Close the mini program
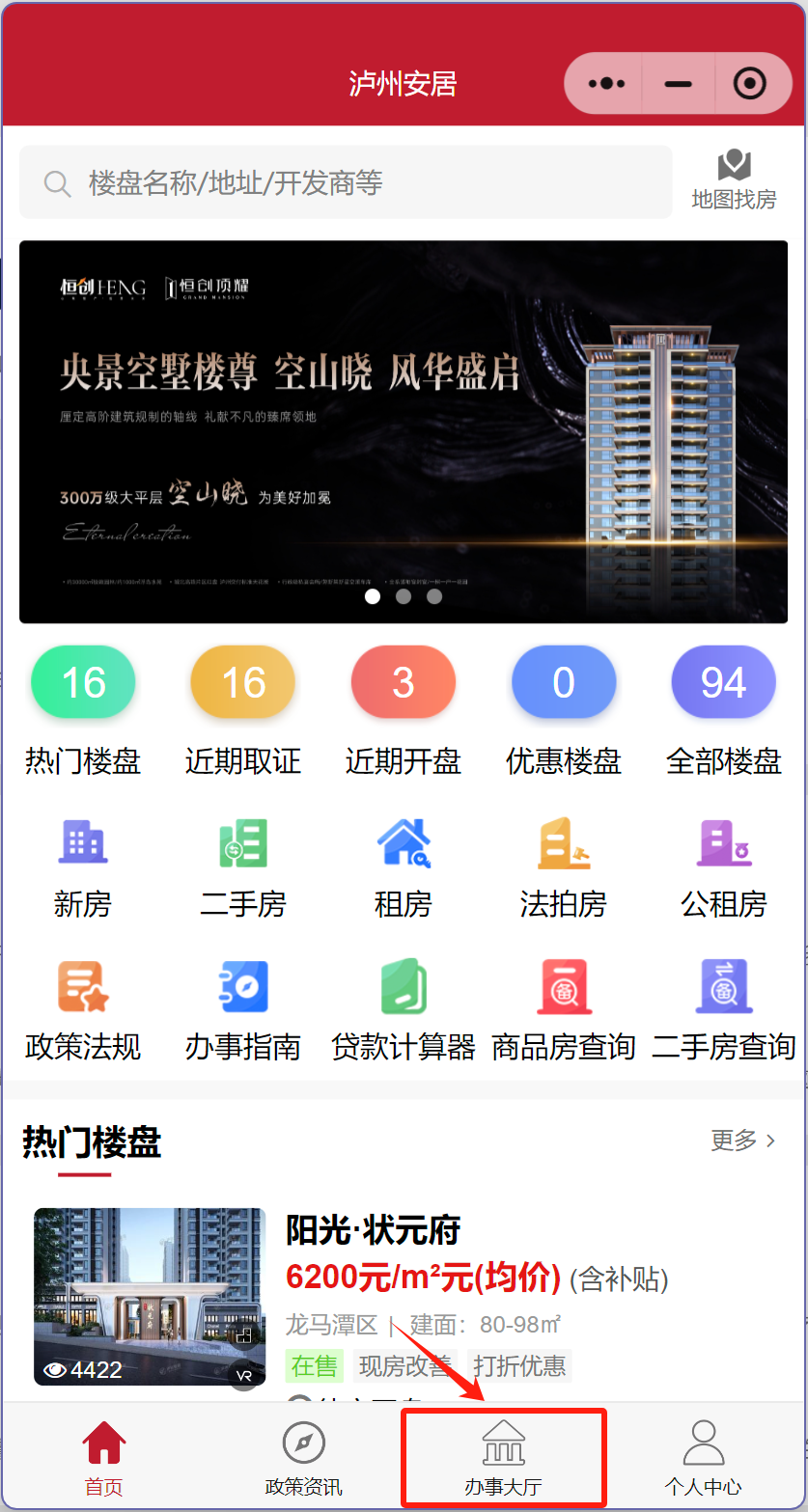Image resolution: width=808 pixels, height=1512 pixels. [750, 84]
